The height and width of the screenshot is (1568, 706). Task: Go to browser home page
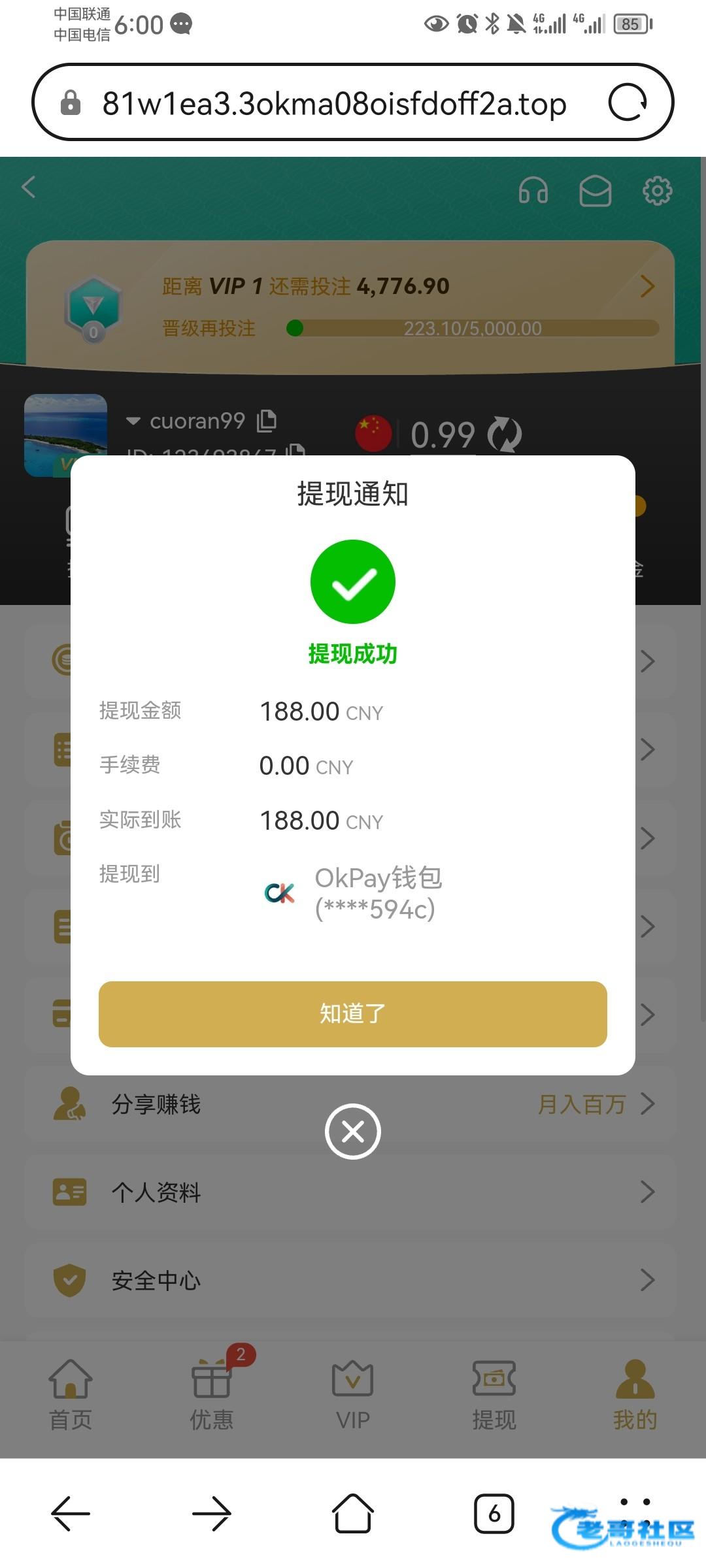pos(352,1513)
